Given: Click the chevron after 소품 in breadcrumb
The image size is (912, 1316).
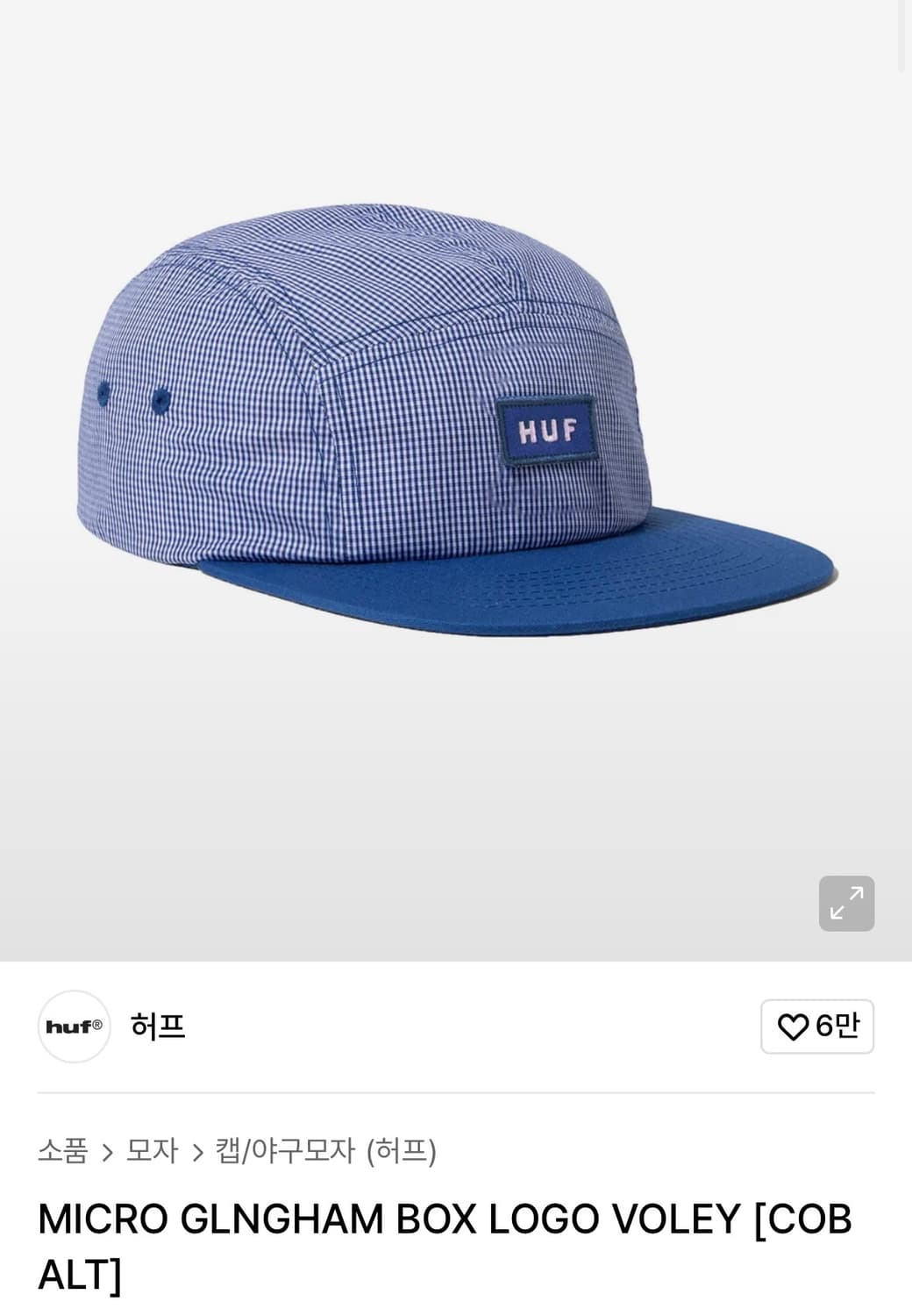Looking at the screenshot, I should coord(110,1152).
